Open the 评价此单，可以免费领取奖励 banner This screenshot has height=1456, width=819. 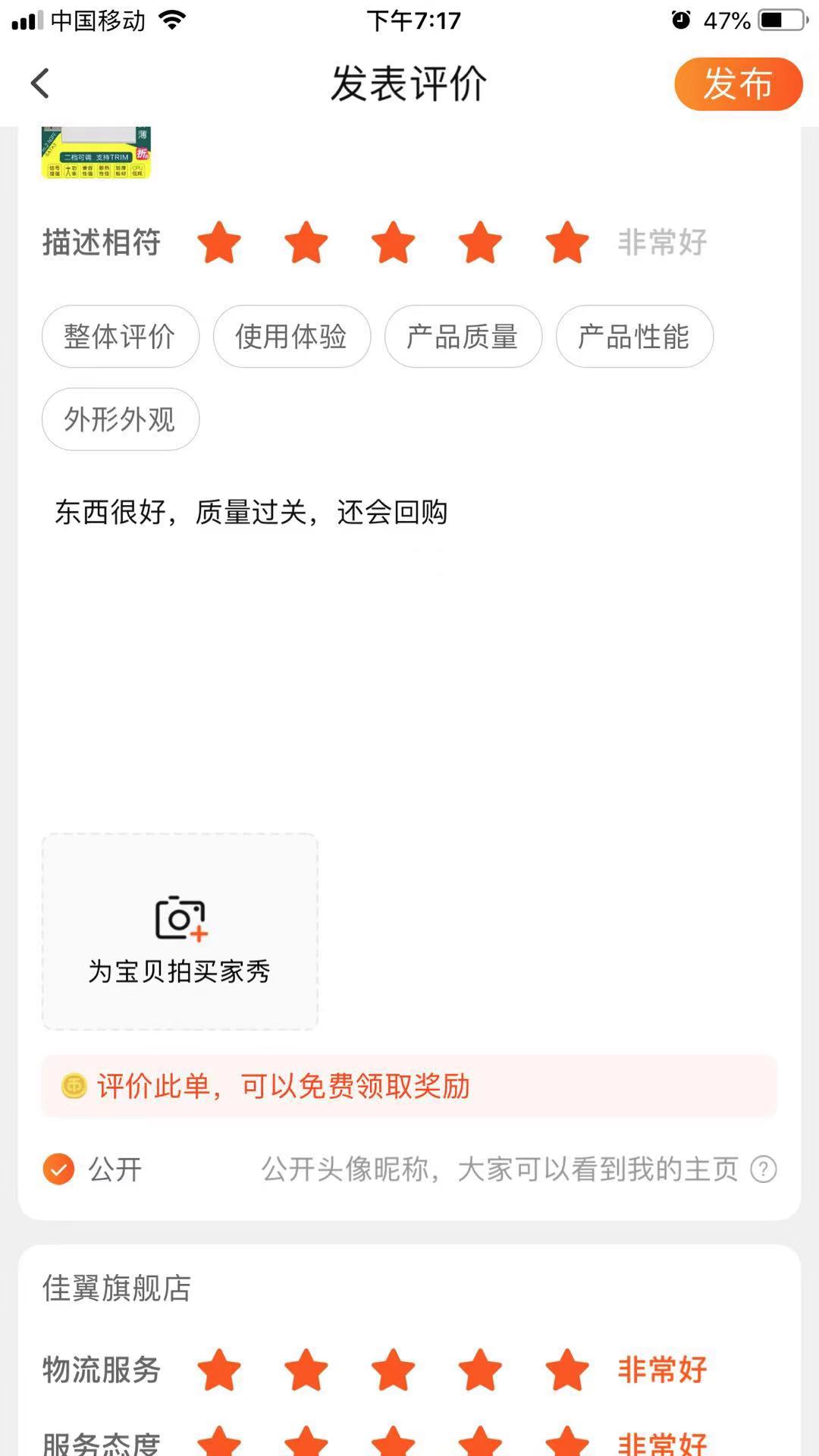coord(409,1087)
